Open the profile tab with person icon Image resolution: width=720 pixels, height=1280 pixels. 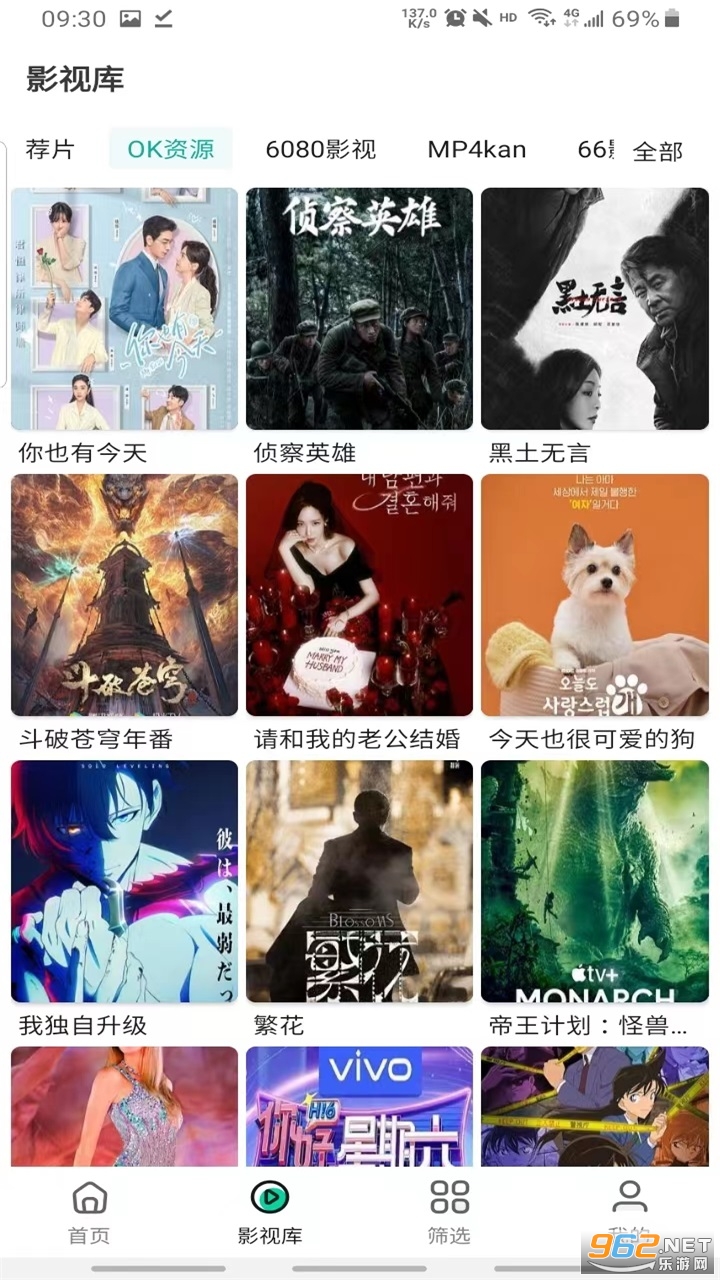(x=629, y=1212)
